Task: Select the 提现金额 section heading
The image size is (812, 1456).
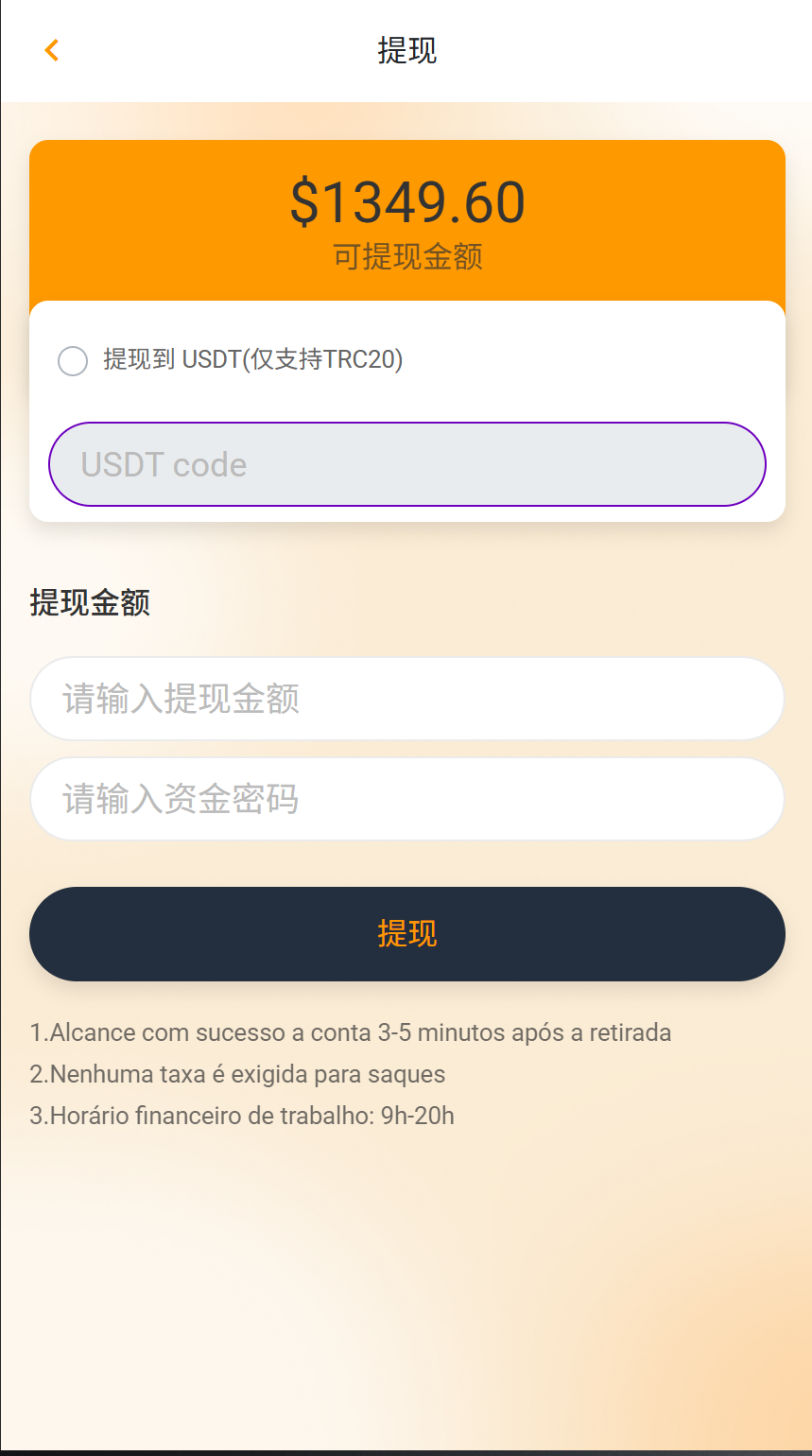Action: coord(90,602)
